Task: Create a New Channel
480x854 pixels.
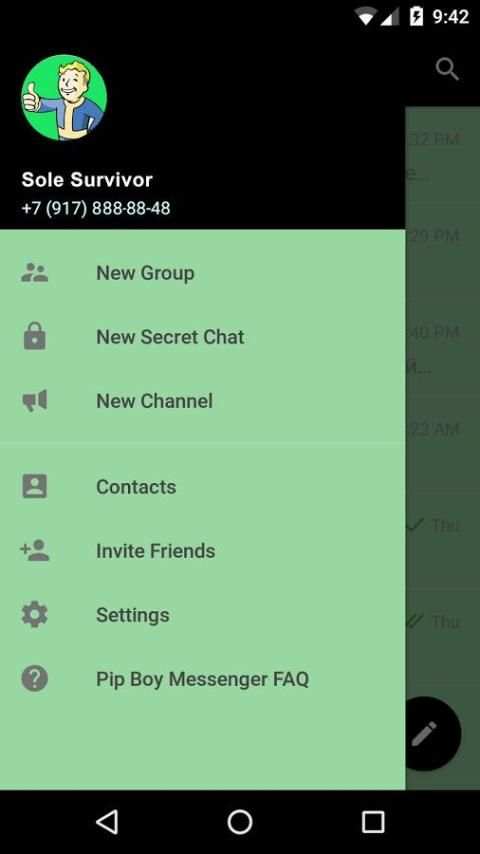Action: coord(203,401)
